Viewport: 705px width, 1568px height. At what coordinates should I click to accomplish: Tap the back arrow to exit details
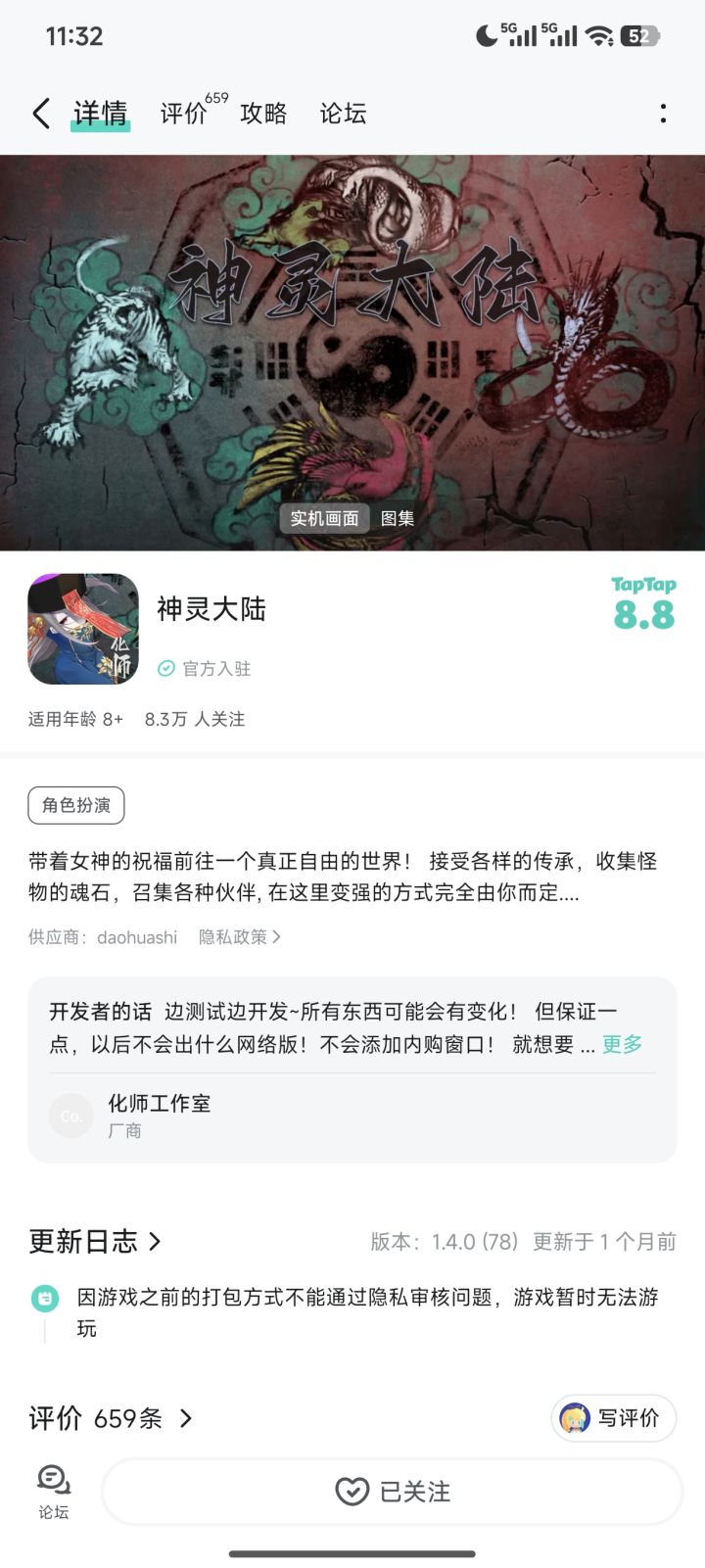(40, 114)
